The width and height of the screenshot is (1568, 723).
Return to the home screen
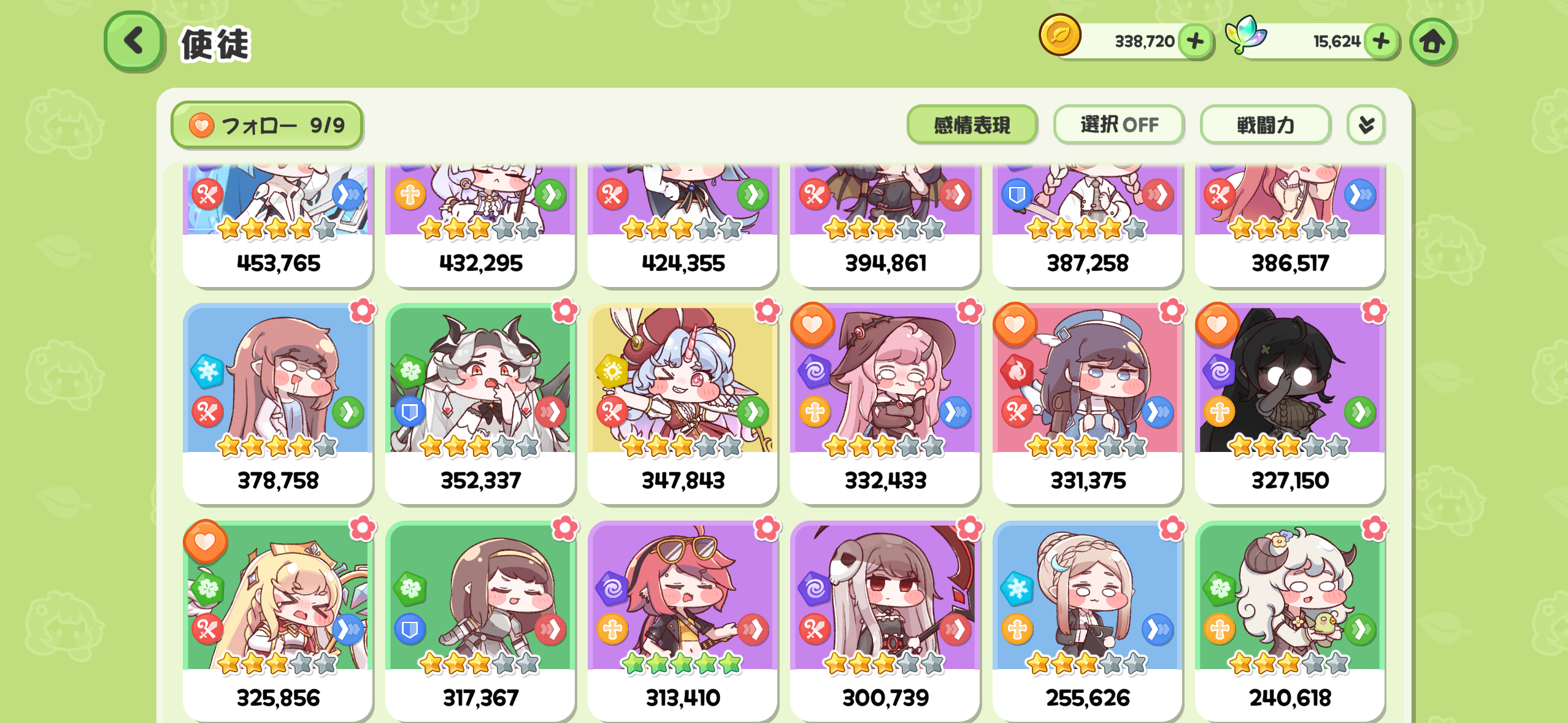[x=1432, y=42]
